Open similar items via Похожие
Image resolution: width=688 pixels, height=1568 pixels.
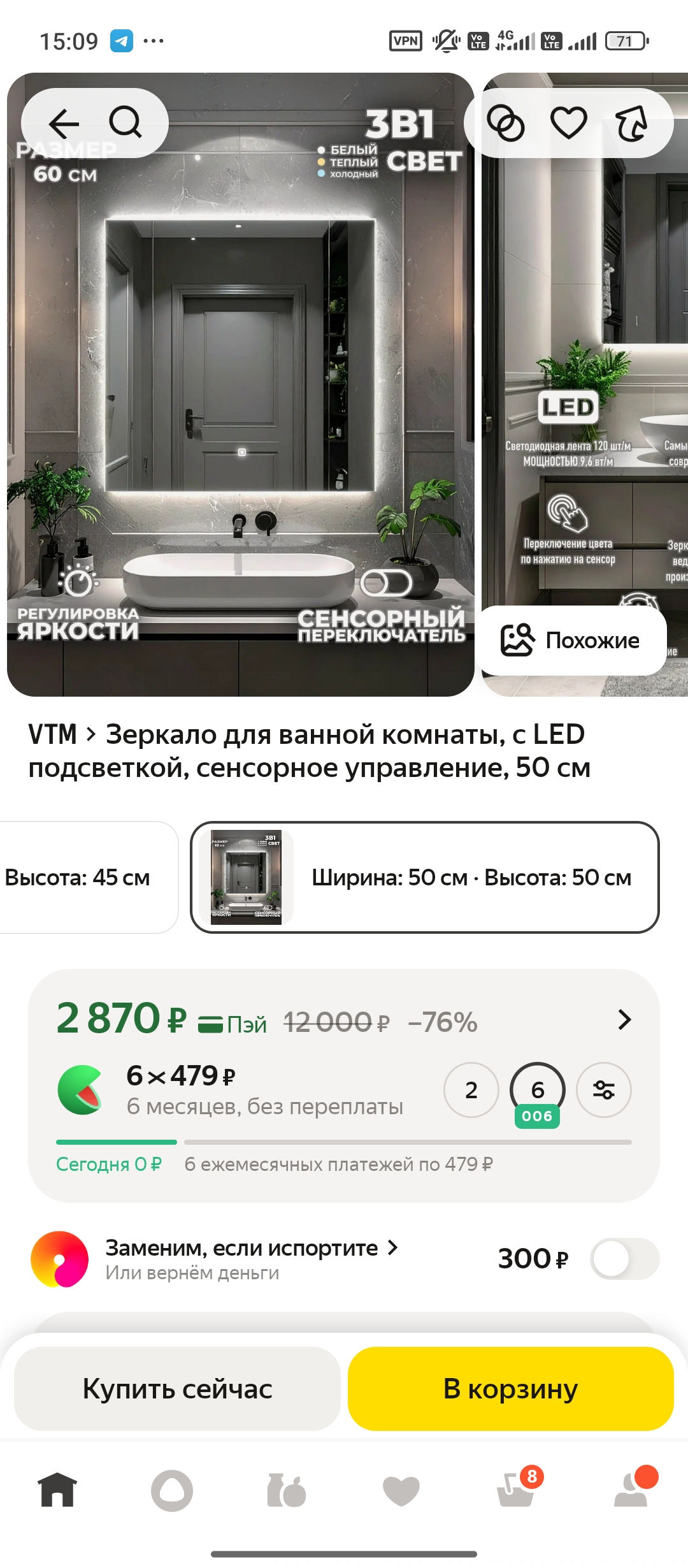tap(571, 641)
